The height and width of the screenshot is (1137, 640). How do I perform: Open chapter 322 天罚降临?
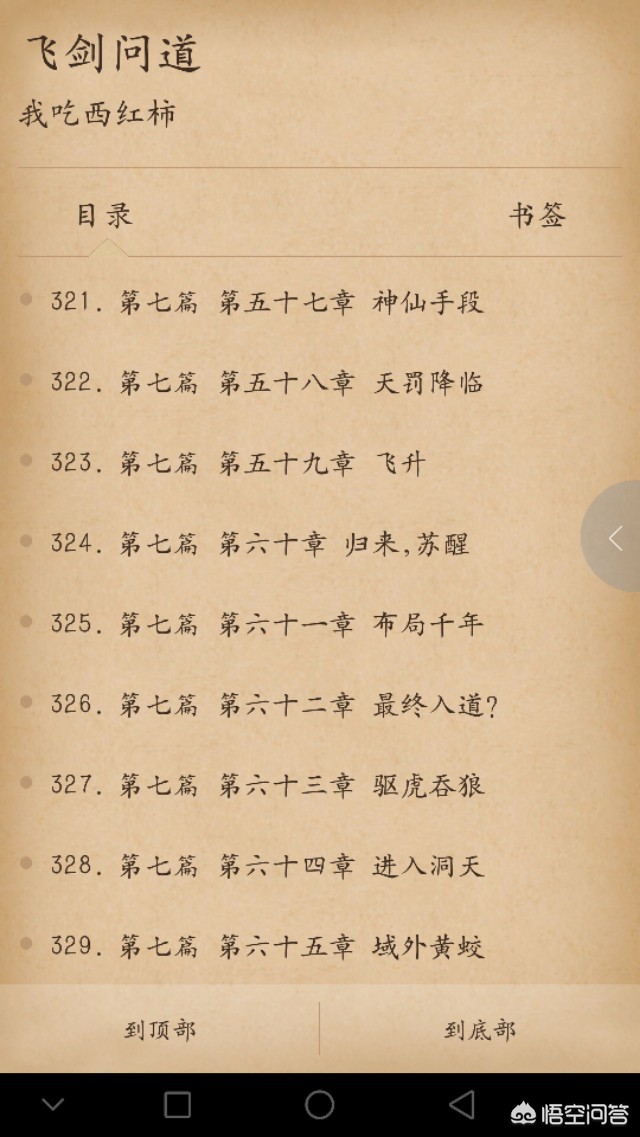tap(267, 382)
